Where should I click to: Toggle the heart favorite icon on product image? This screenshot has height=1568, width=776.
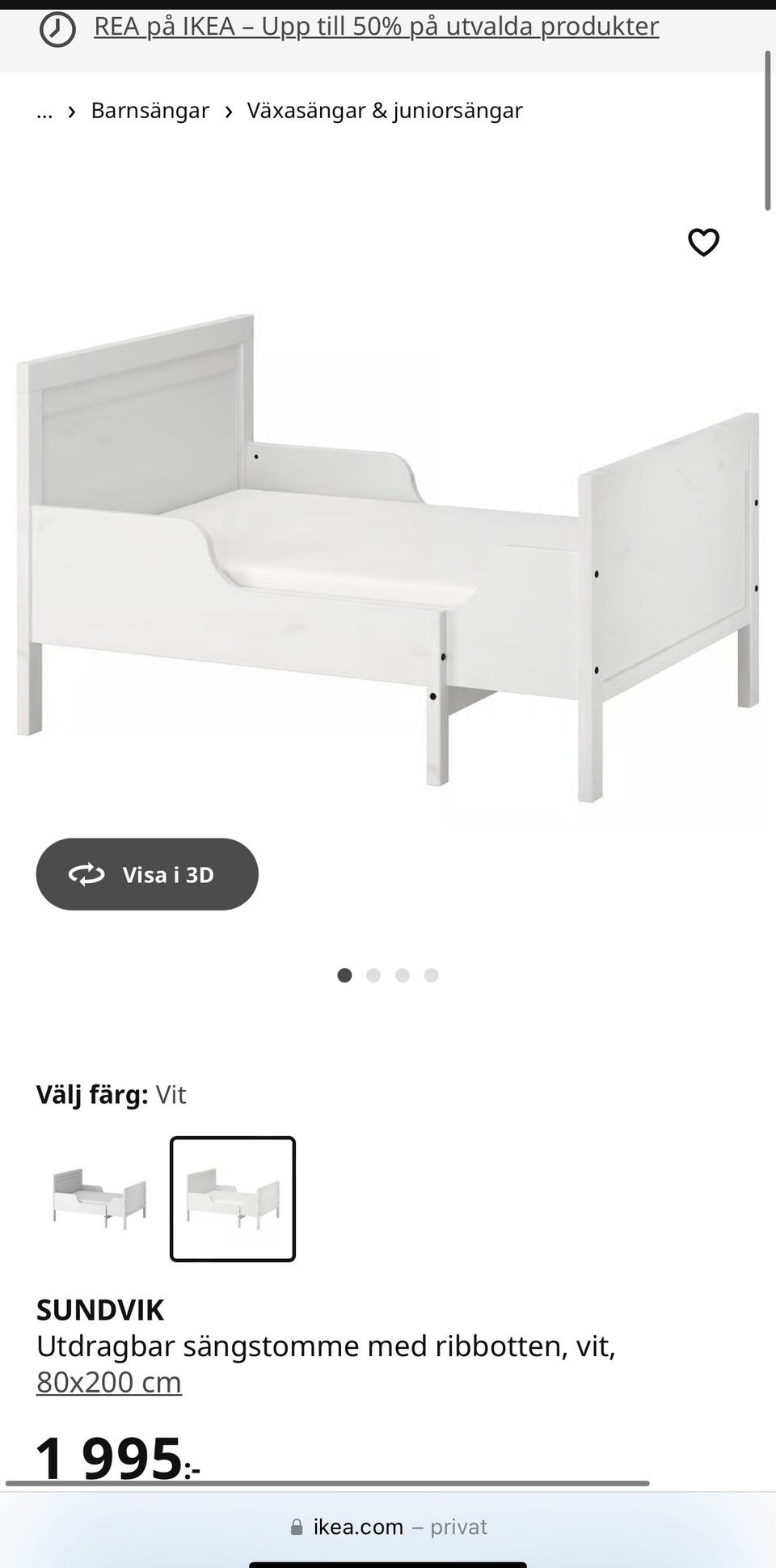pyautogui.click(x=703, y=242)
